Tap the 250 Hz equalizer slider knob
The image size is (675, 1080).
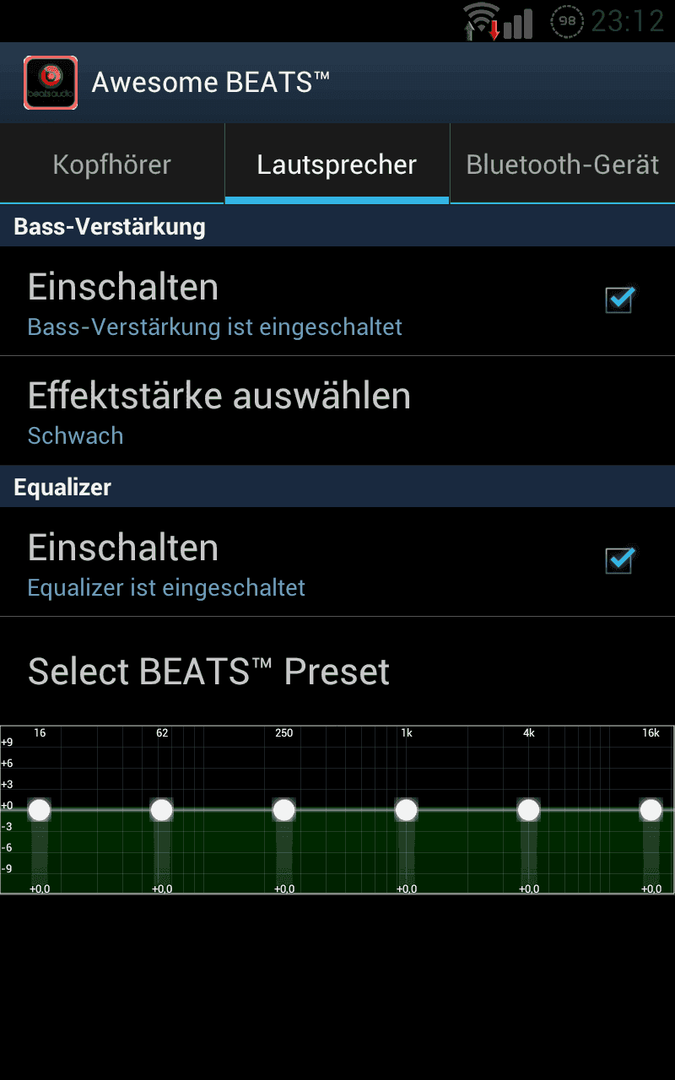pos(284,810)
